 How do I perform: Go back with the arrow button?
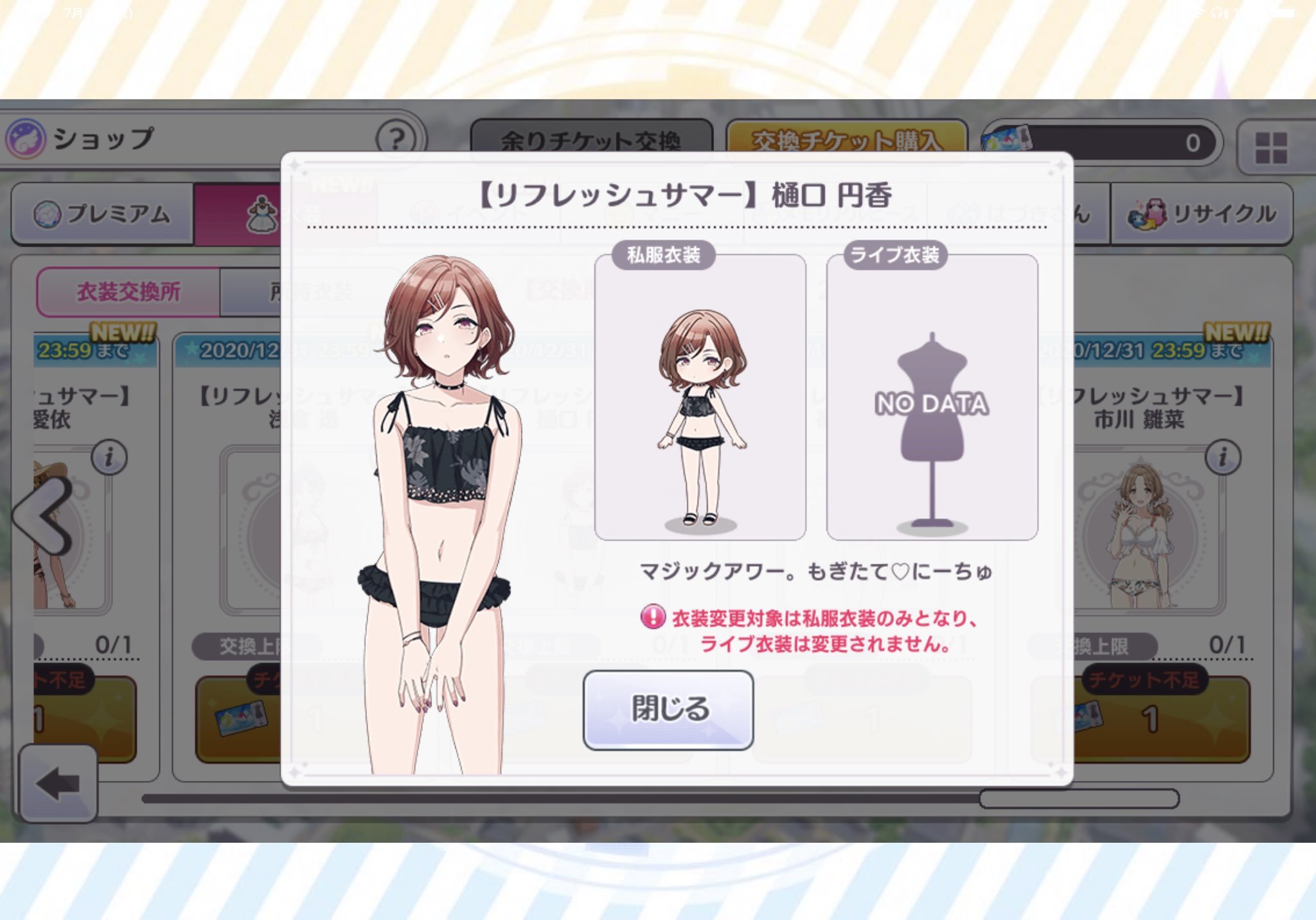58,783
